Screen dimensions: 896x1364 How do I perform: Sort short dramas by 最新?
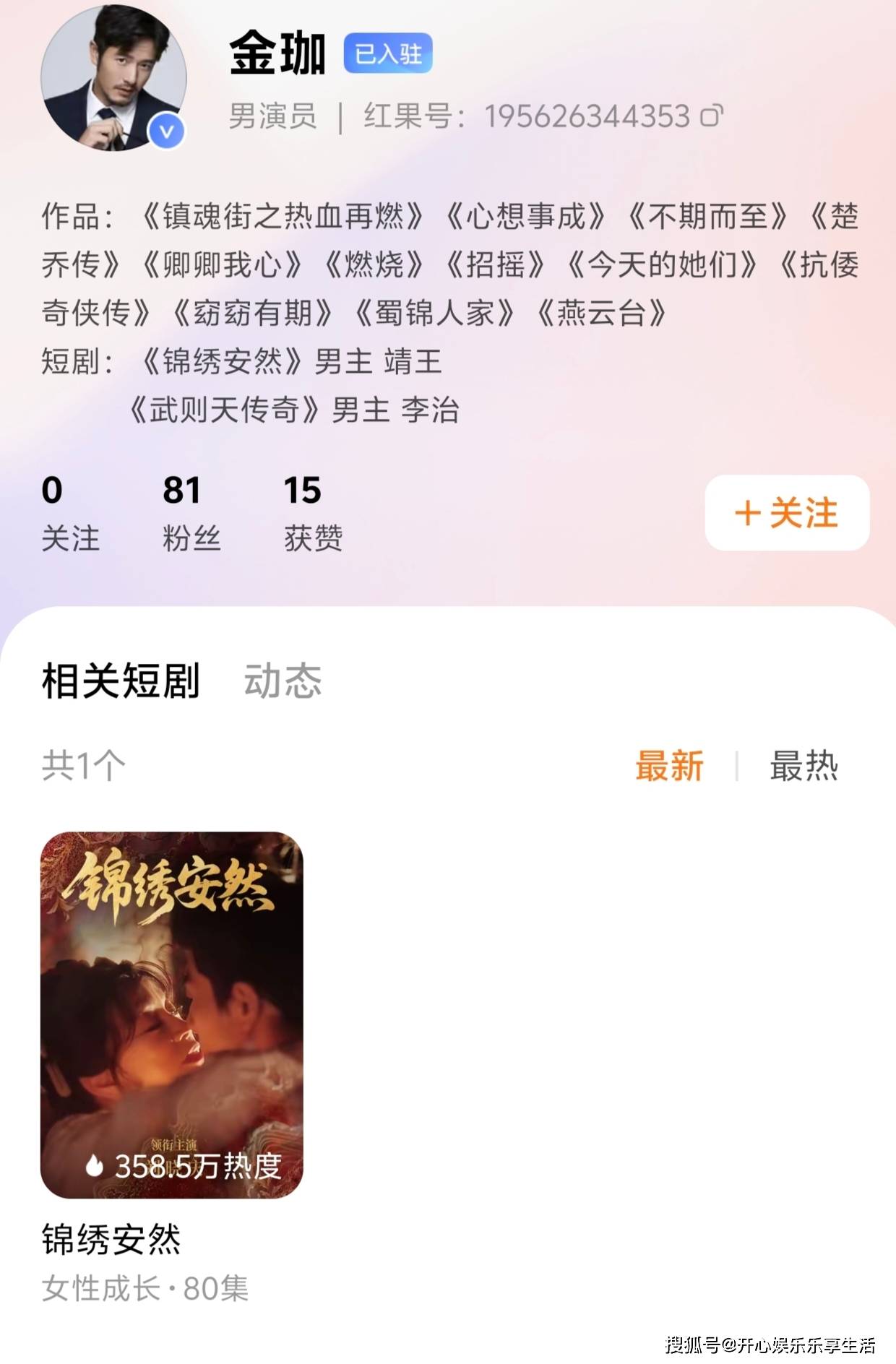[x=669, y=766]
